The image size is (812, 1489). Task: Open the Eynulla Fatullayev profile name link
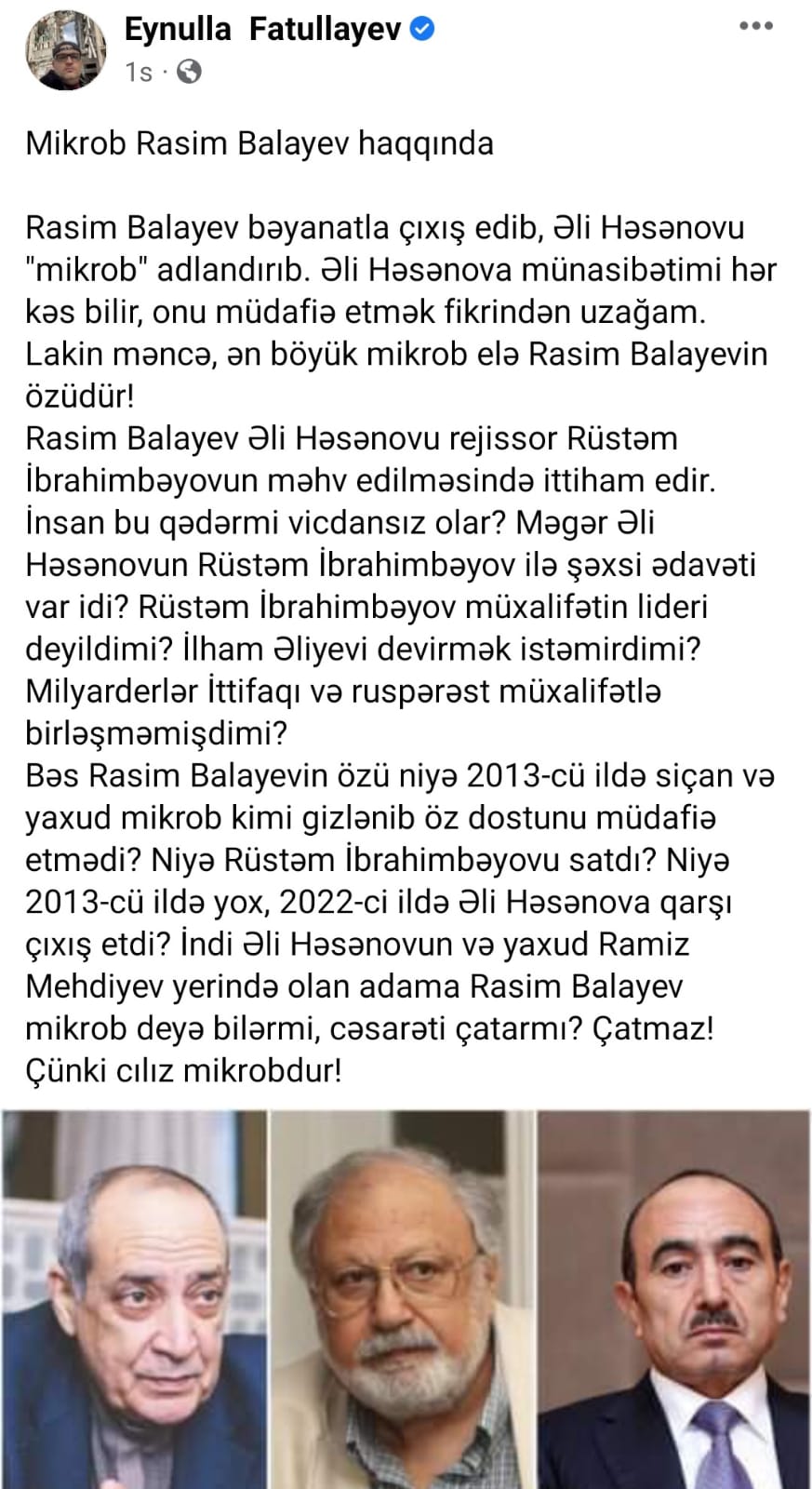[263, 30]
